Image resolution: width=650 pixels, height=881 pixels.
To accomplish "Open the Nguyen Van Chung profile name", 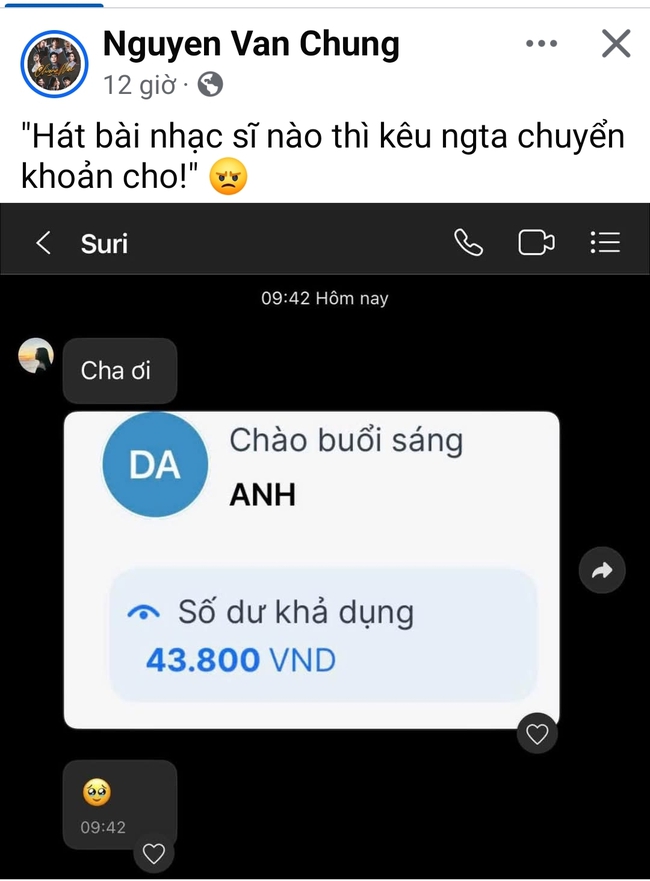I will click(x=251, y=43).
